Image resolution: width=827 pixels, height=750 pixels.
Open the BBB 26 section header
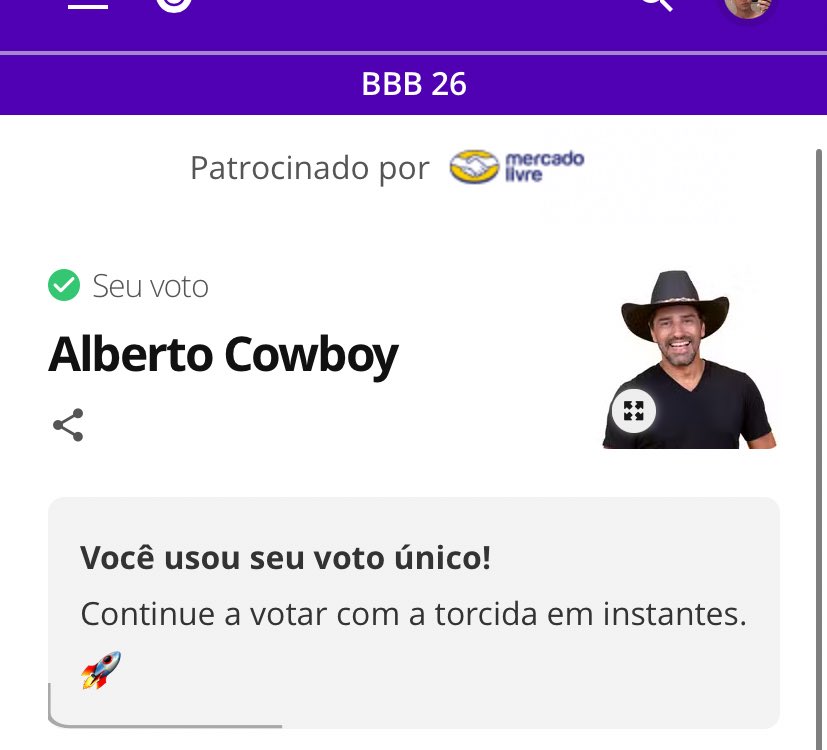(413, 84)
